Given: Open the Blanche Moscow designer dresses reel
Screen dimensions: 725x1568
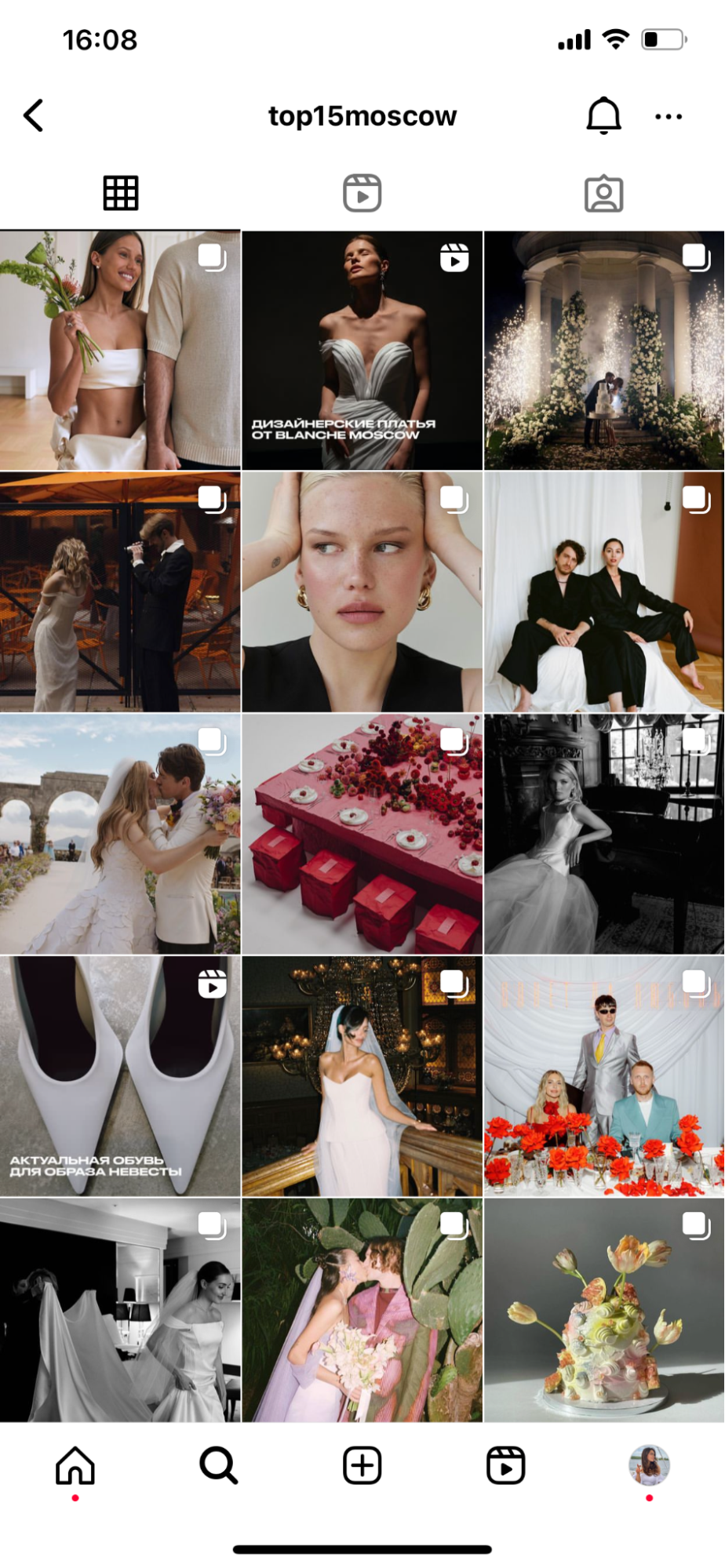Looking at the screenshot, I should (362, 350).
